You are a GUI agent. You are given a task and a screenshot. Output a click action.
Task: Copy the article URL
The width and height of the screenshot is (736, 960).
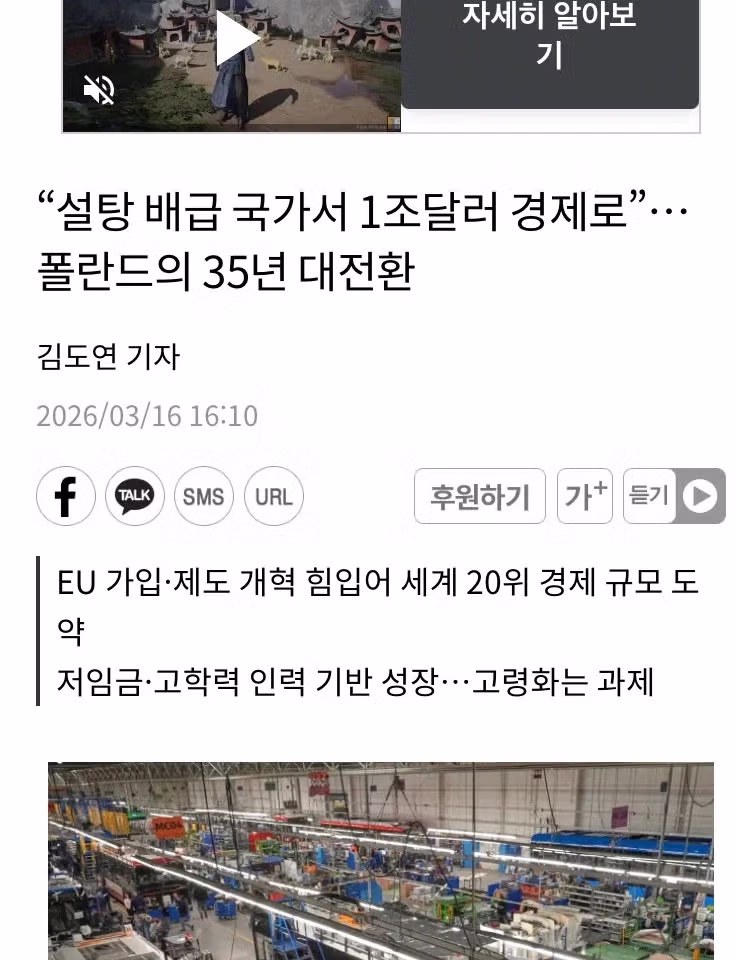click(x=273, y=496)
